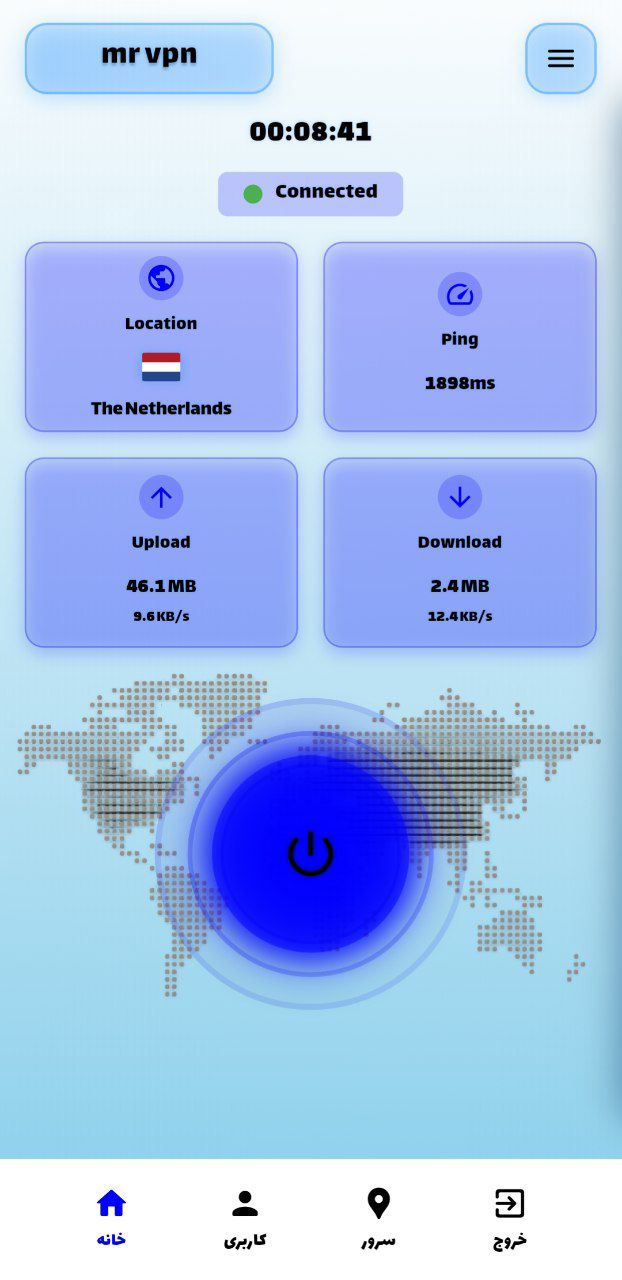The width and height of the screenshot is (622, 1280).
Task: Open the کاربری user tab
Action: [244, 1217]
